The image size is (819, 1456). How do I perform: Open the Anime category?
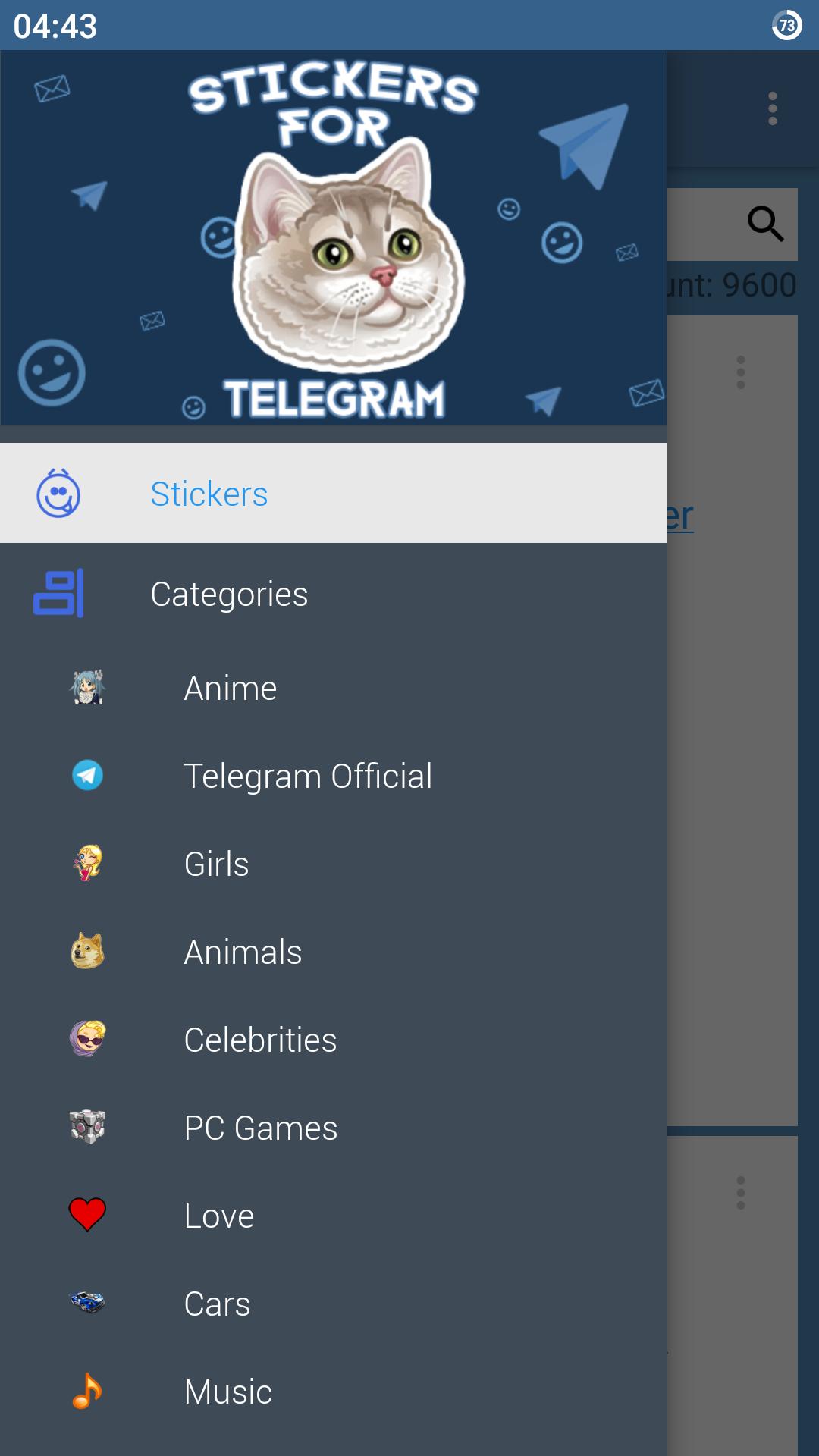pyautogui.click(x=231, y=689)
